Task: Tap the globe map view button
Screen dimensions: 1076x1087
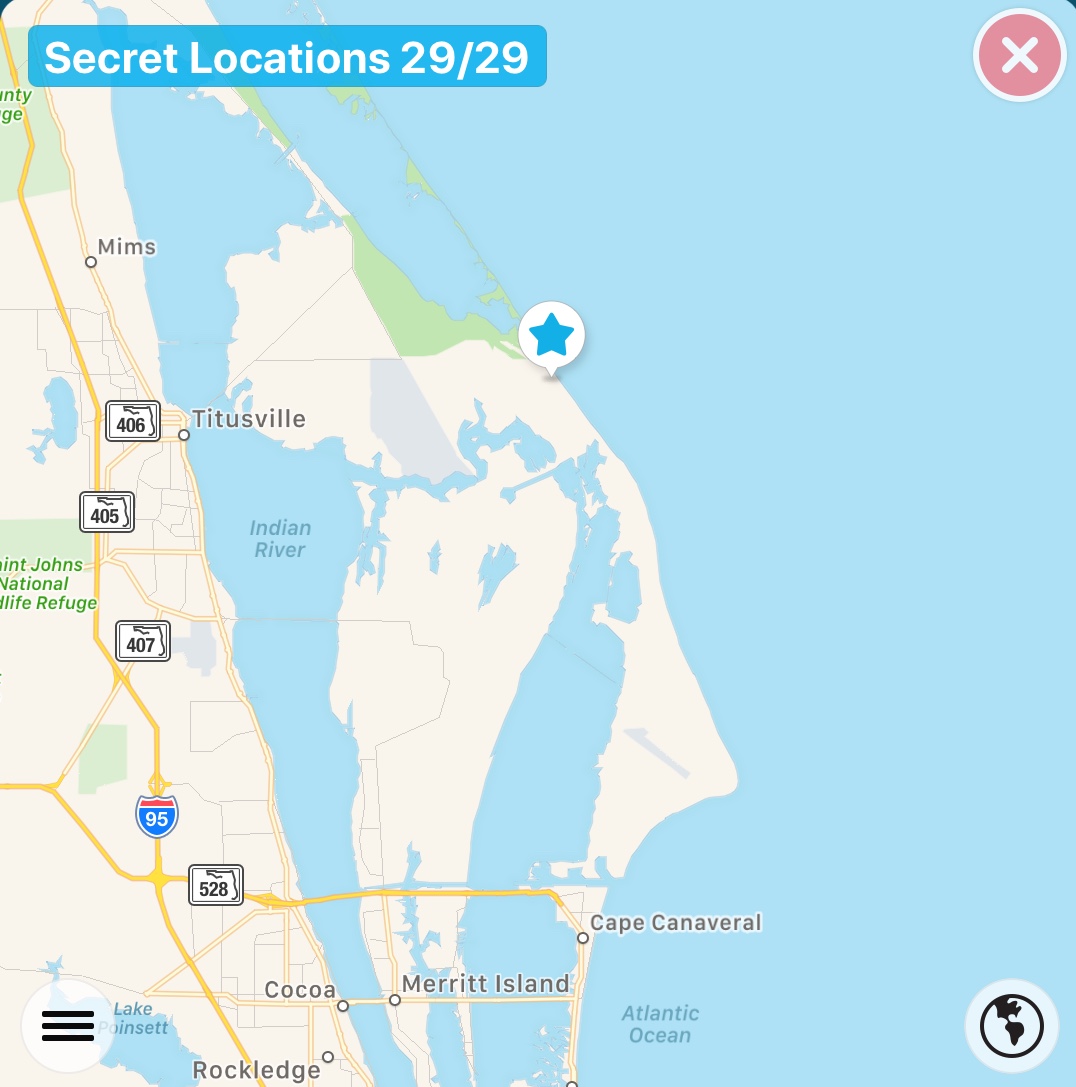Action: pos(1011,1026)
